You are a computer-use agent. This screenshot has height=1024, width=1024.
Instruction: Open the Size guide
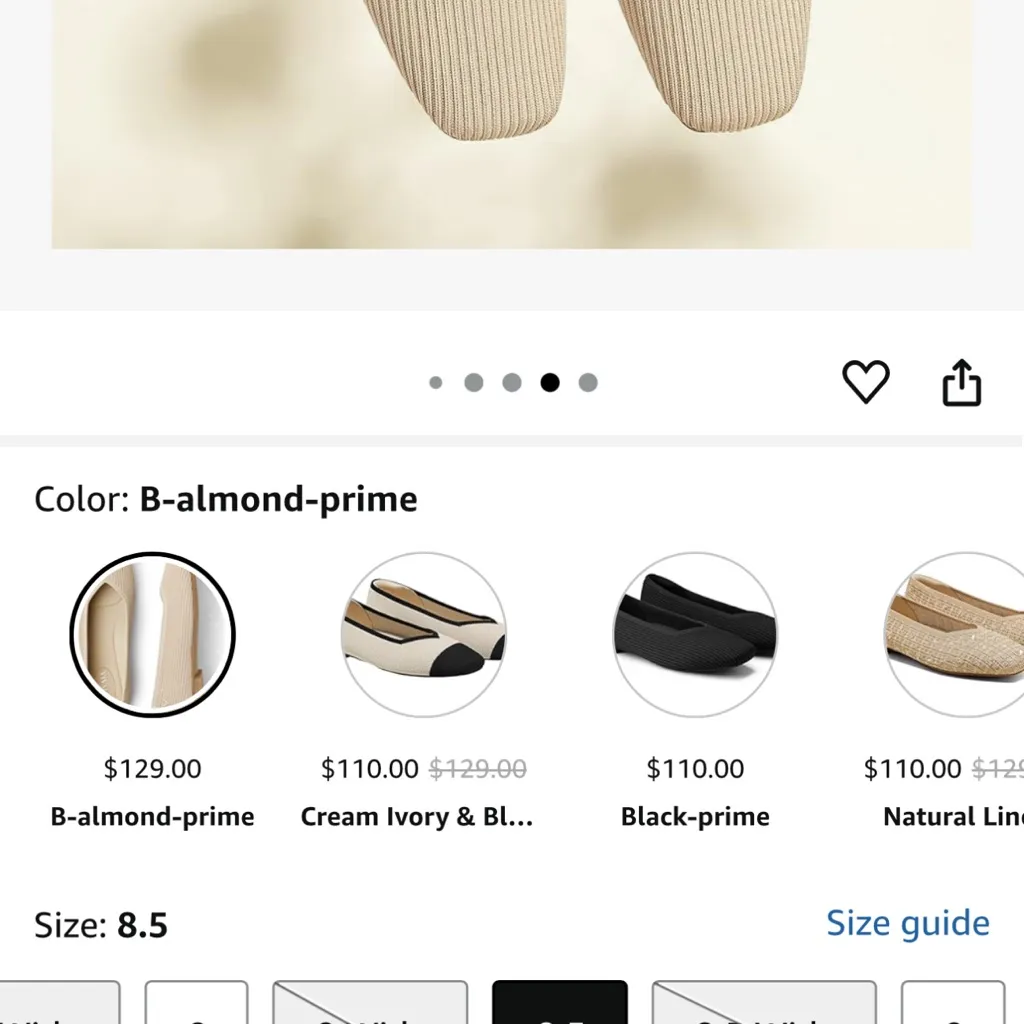[x=907, y=923]
